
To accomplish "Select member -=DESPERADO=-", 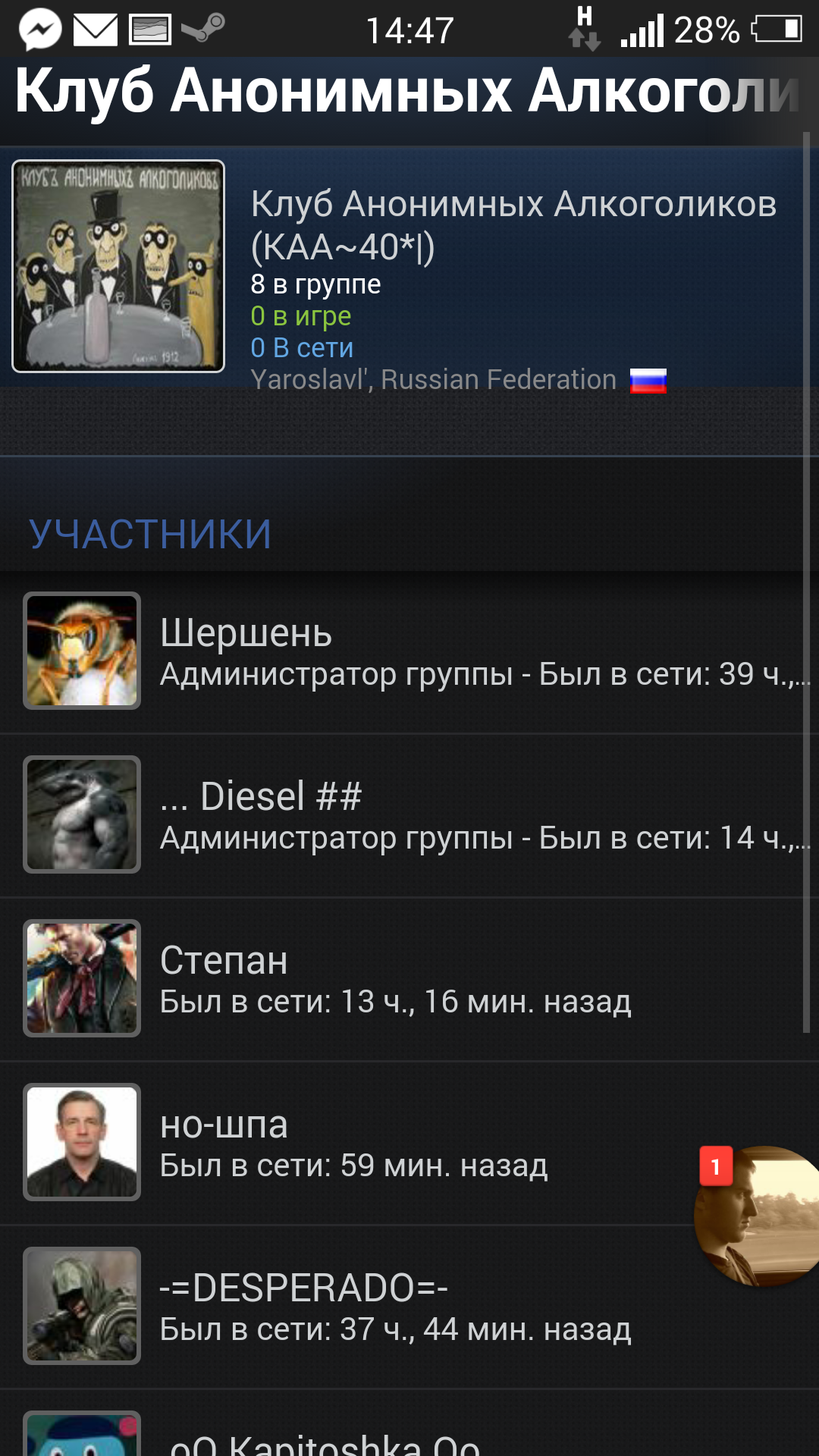I will pos(409,1307).
